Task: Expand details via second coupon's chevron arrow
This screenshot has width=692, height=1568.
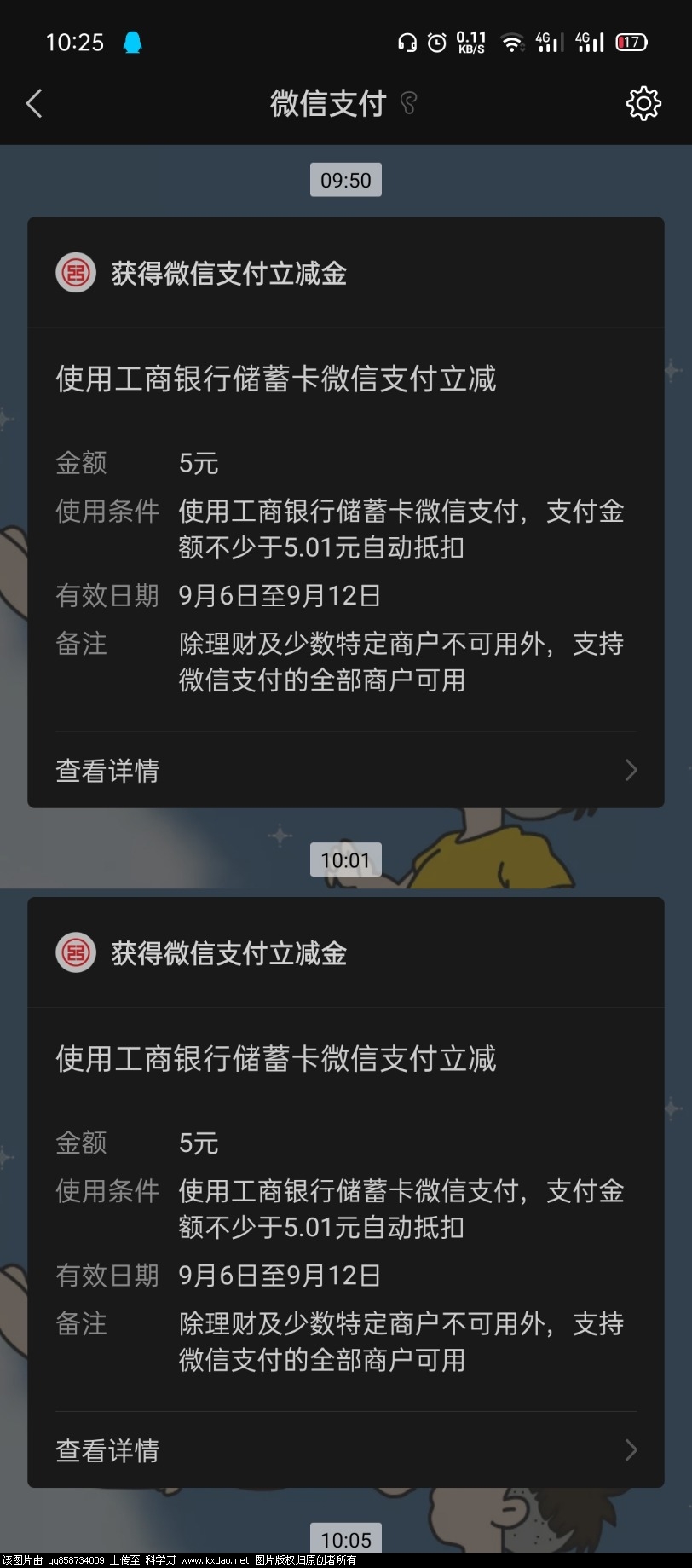Action: tap(631, 1450)
